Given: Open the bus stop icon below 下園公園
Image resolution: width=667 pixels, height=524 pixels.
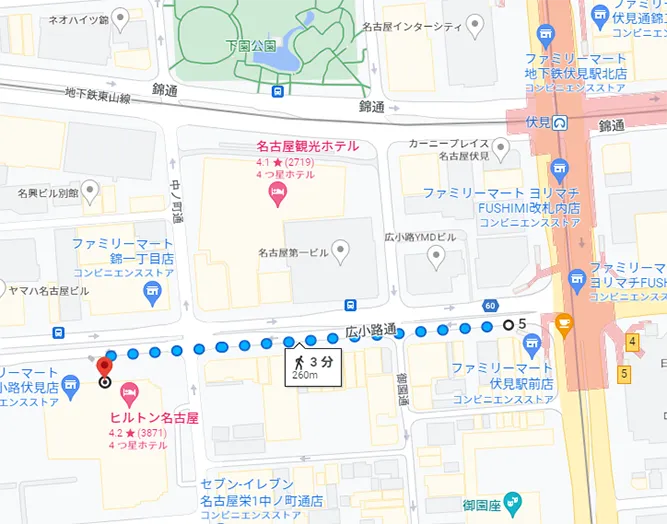Looking at the screenshot, I should tap(276, 92).
